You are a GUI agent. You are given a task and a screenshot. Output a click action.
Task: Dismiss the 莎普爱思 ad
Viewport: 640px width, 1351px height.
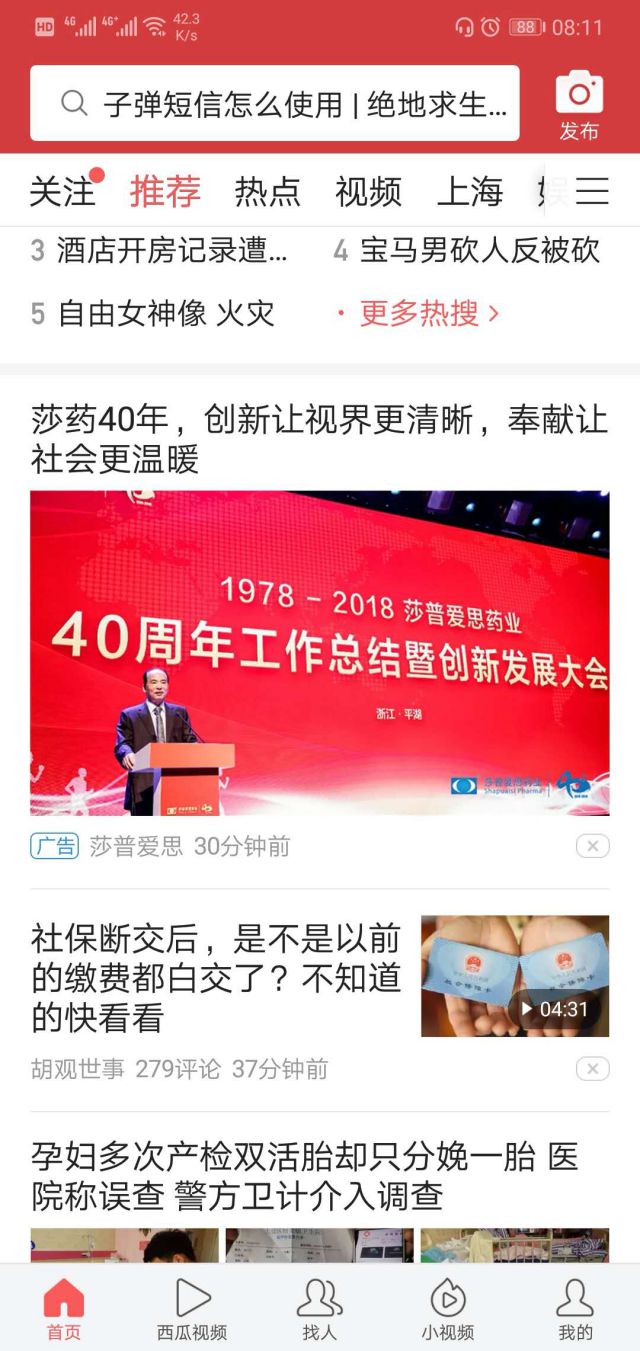(x=592, y=847)
